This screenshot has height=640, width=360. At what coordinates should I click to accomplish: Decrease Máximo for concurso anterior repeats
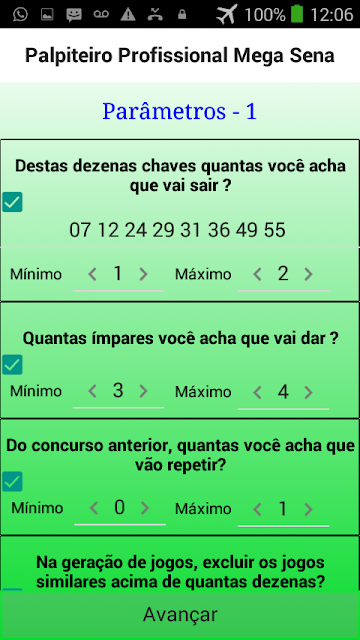click(257, 509)
